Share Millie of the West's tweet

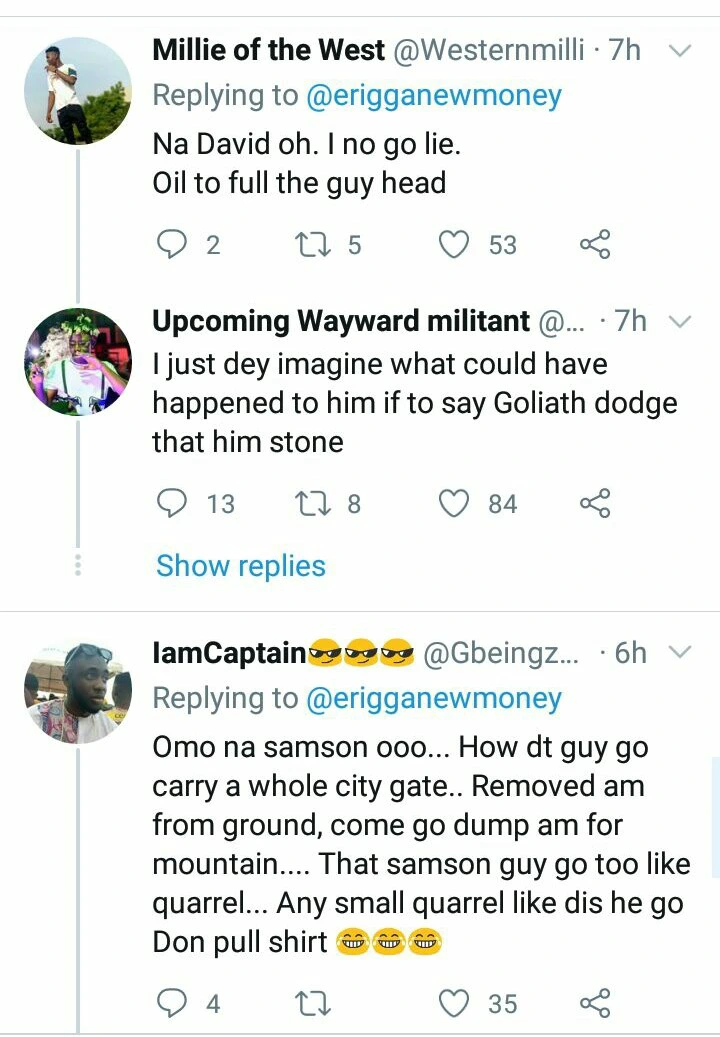pyautogui.click(x=594, y=244)
